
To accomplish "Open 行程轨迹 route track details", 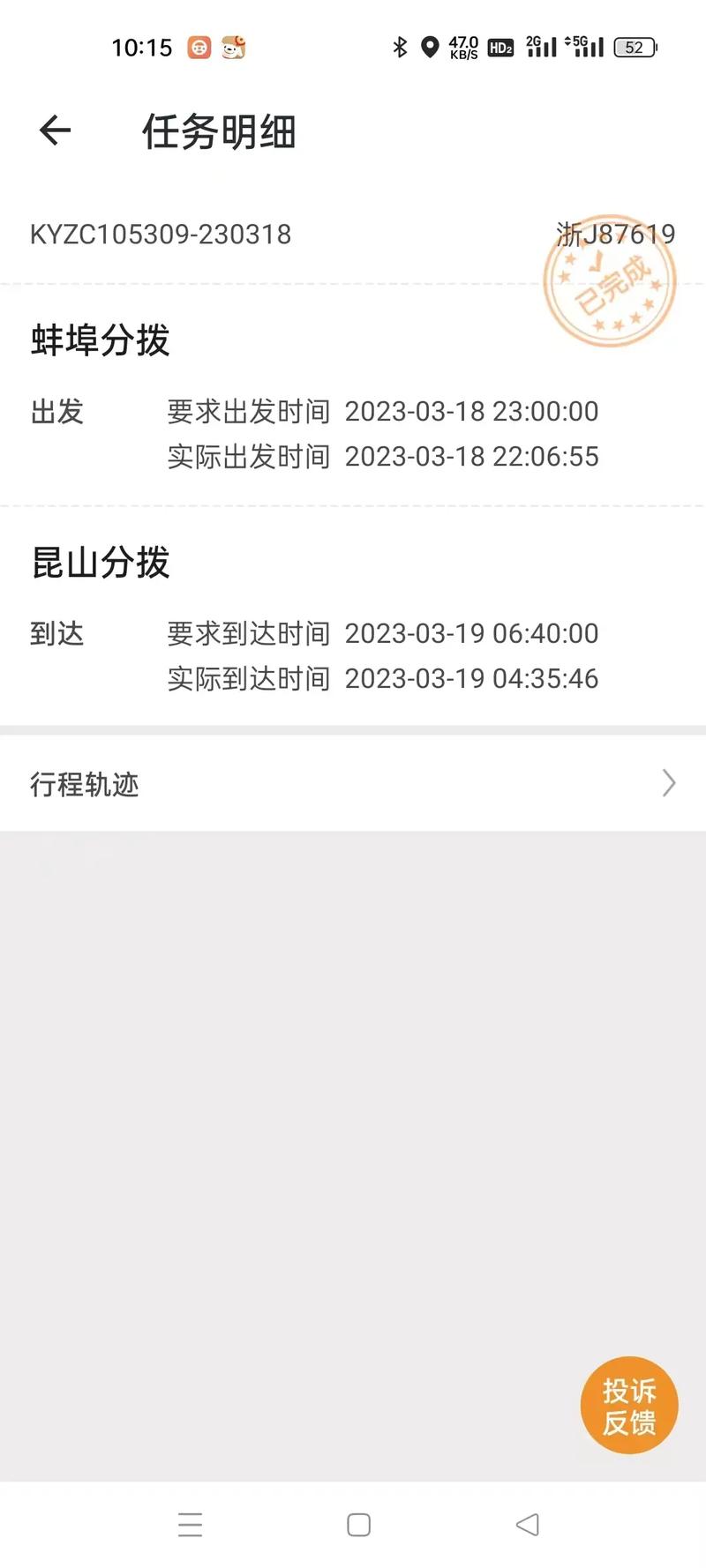I will point(84,784).
